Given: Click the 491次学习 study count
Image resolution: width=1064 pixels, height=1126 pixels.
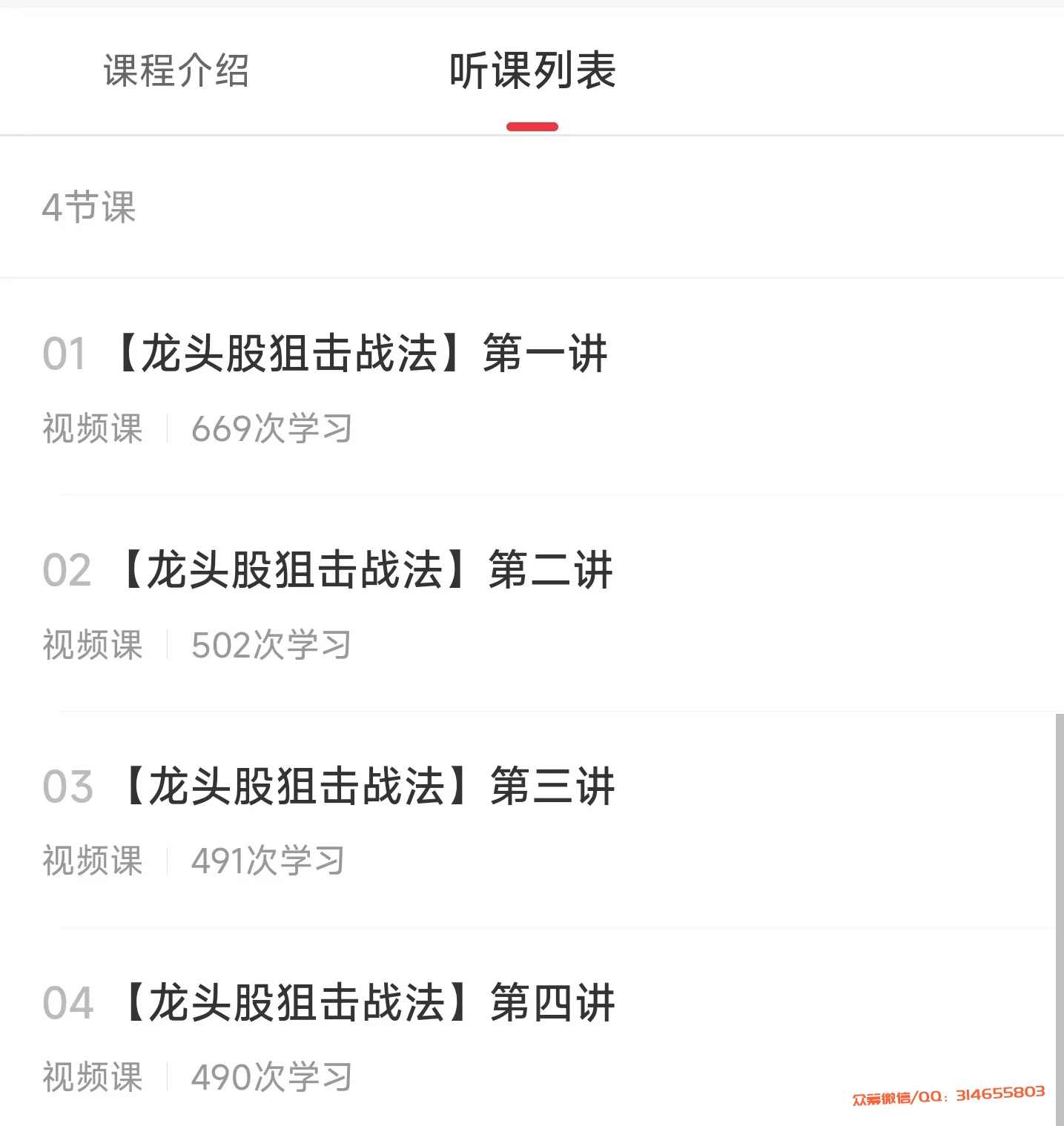Looking at the screenshot, I should [x=268, y=861].
